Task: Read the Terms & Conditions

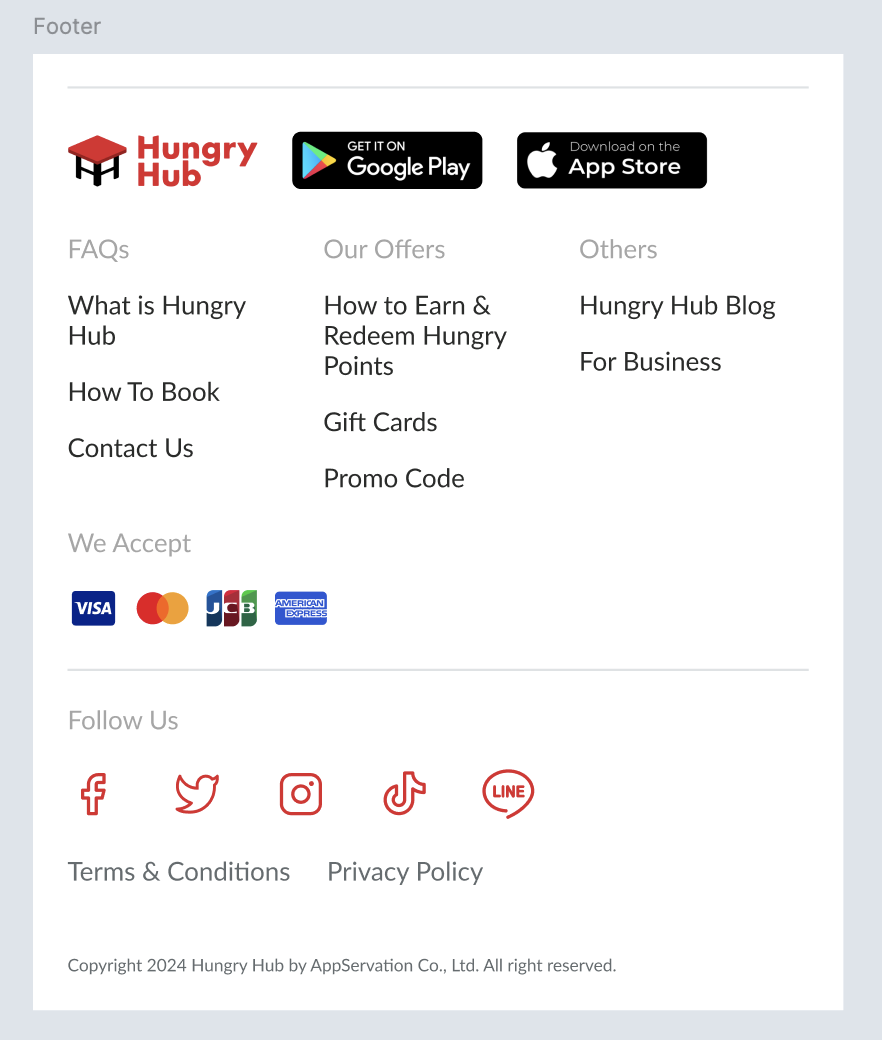Action: tap(179, 872)
